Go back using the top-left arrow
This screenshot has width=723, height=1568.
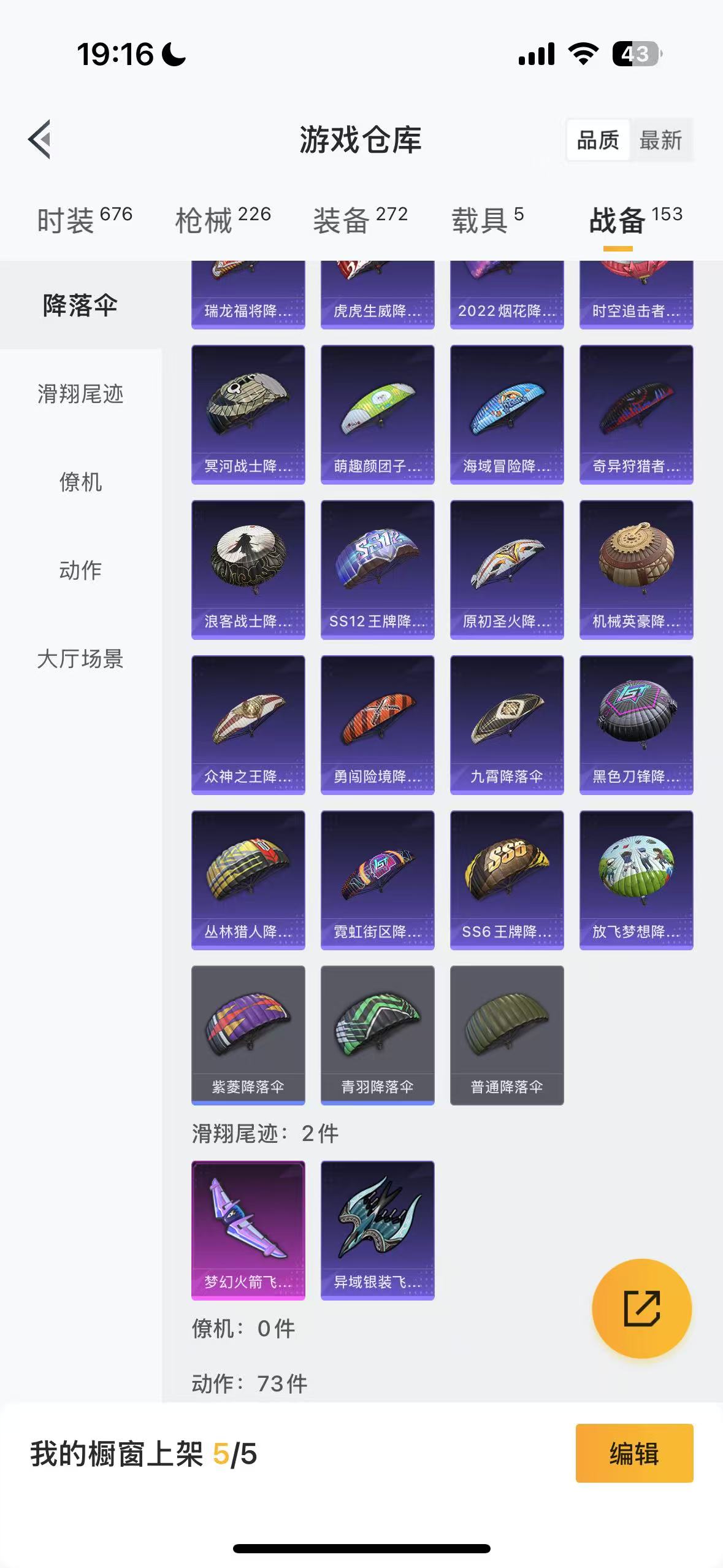(x=40, y=139)
